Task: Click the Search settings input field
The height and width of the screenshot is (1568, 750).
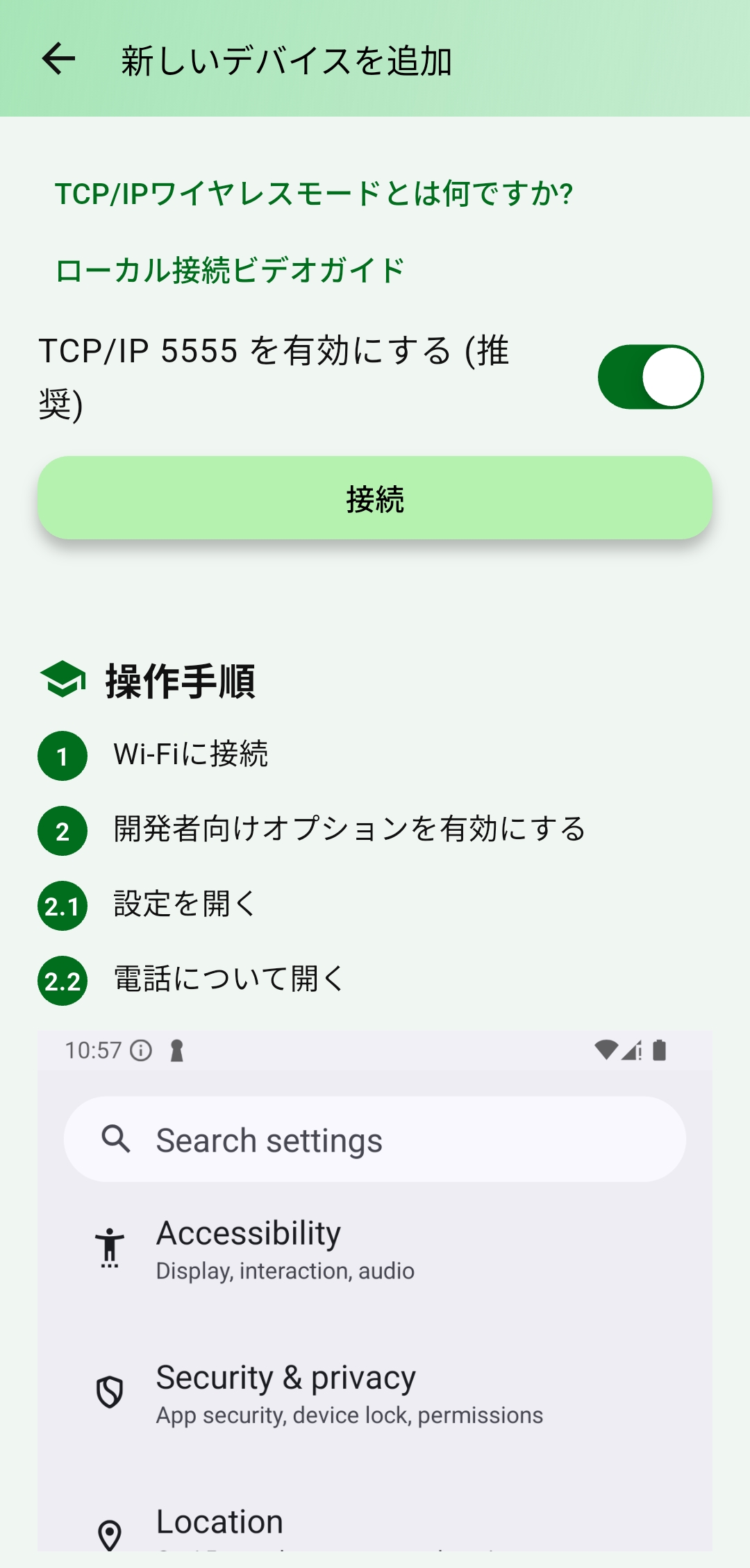Action: pos(375,1138)
